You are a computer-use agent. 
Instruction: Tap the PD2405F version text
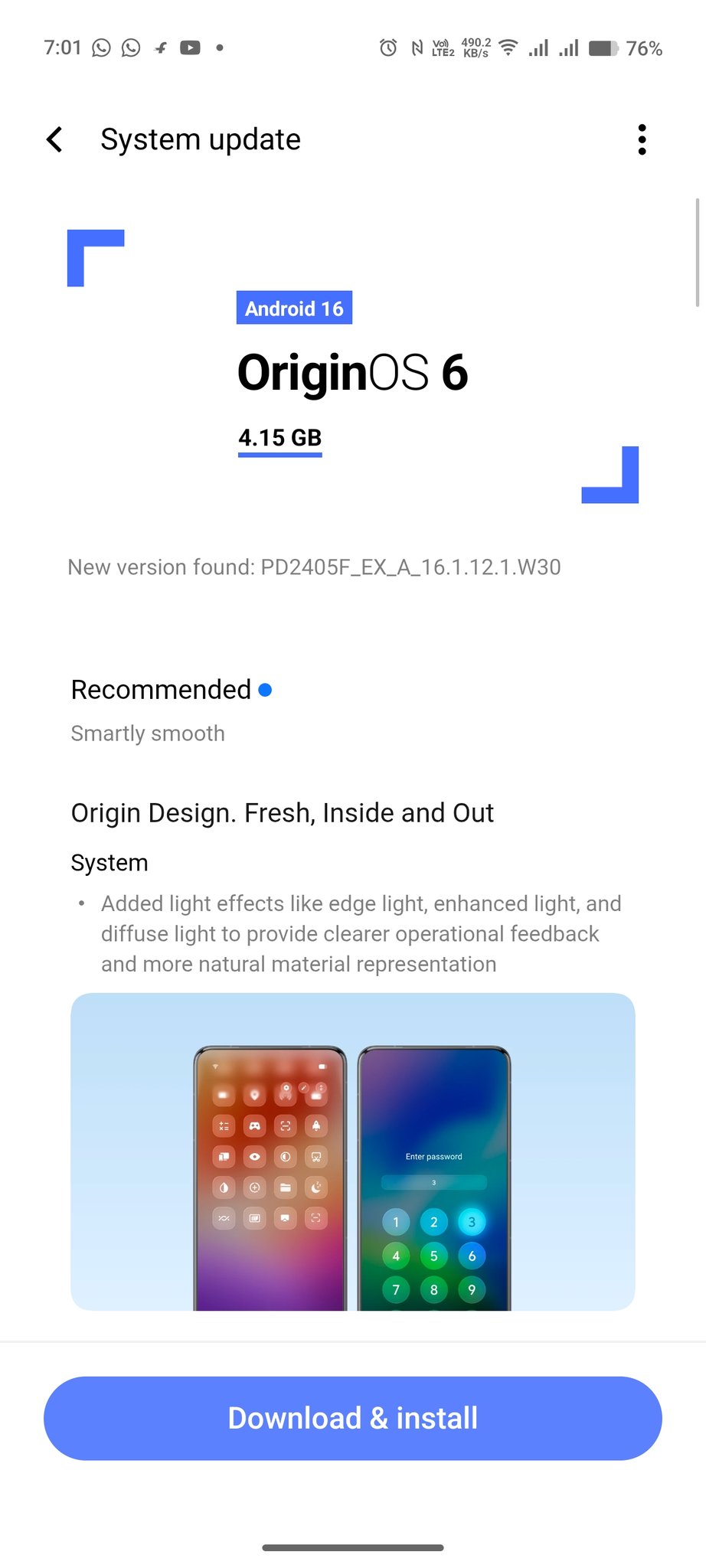click(x=314, y=567)
